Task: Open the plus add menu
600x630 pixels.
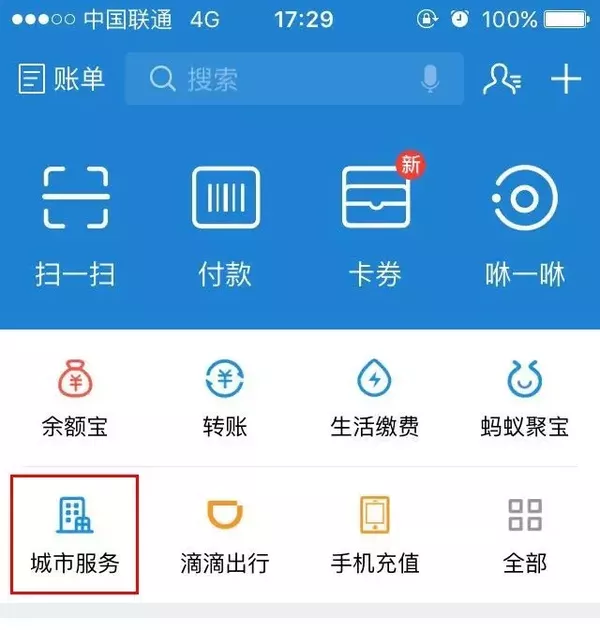Action: click(567, 79)
